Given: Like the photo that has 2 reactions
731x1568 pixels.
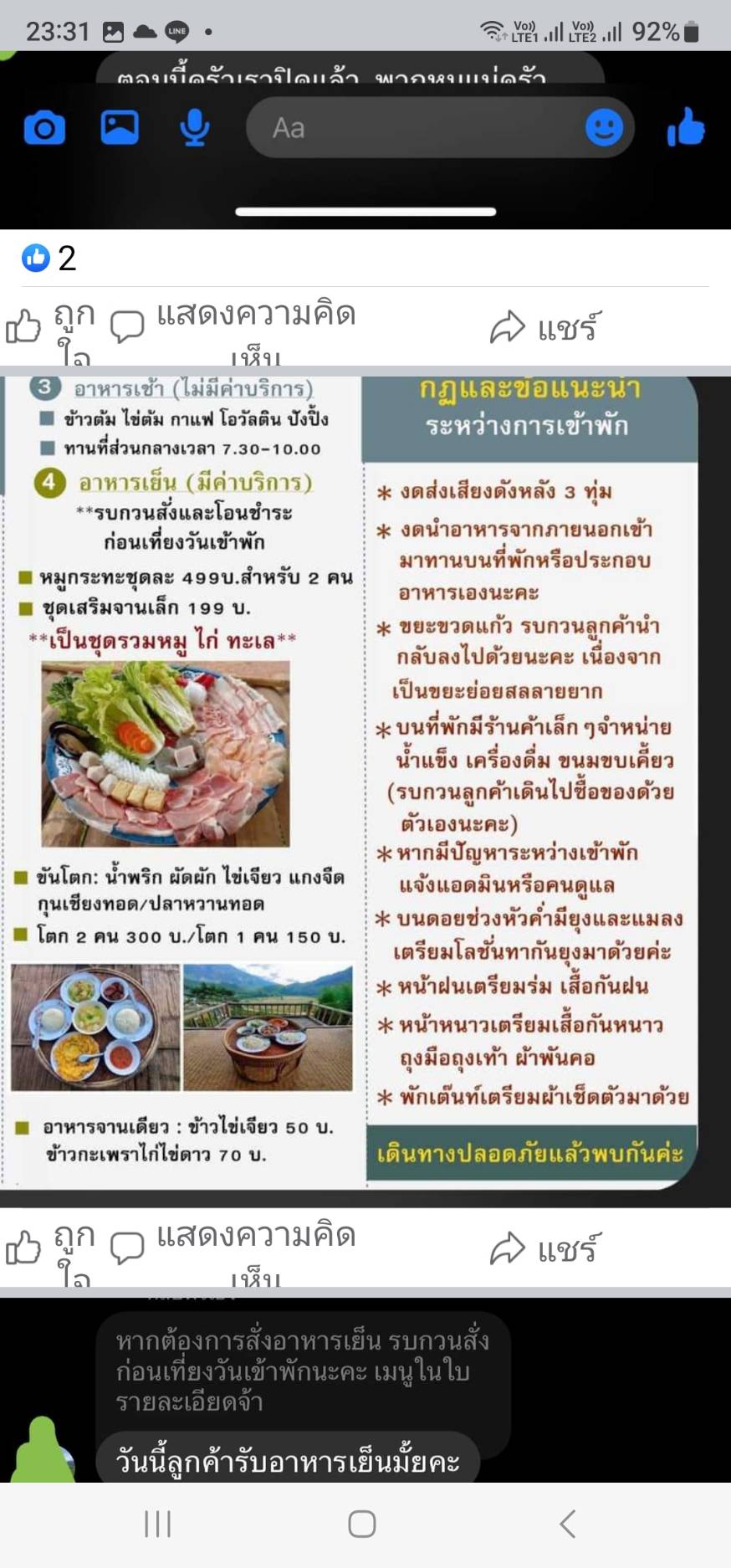Looking at the screenshot, I should coord(50,328).
